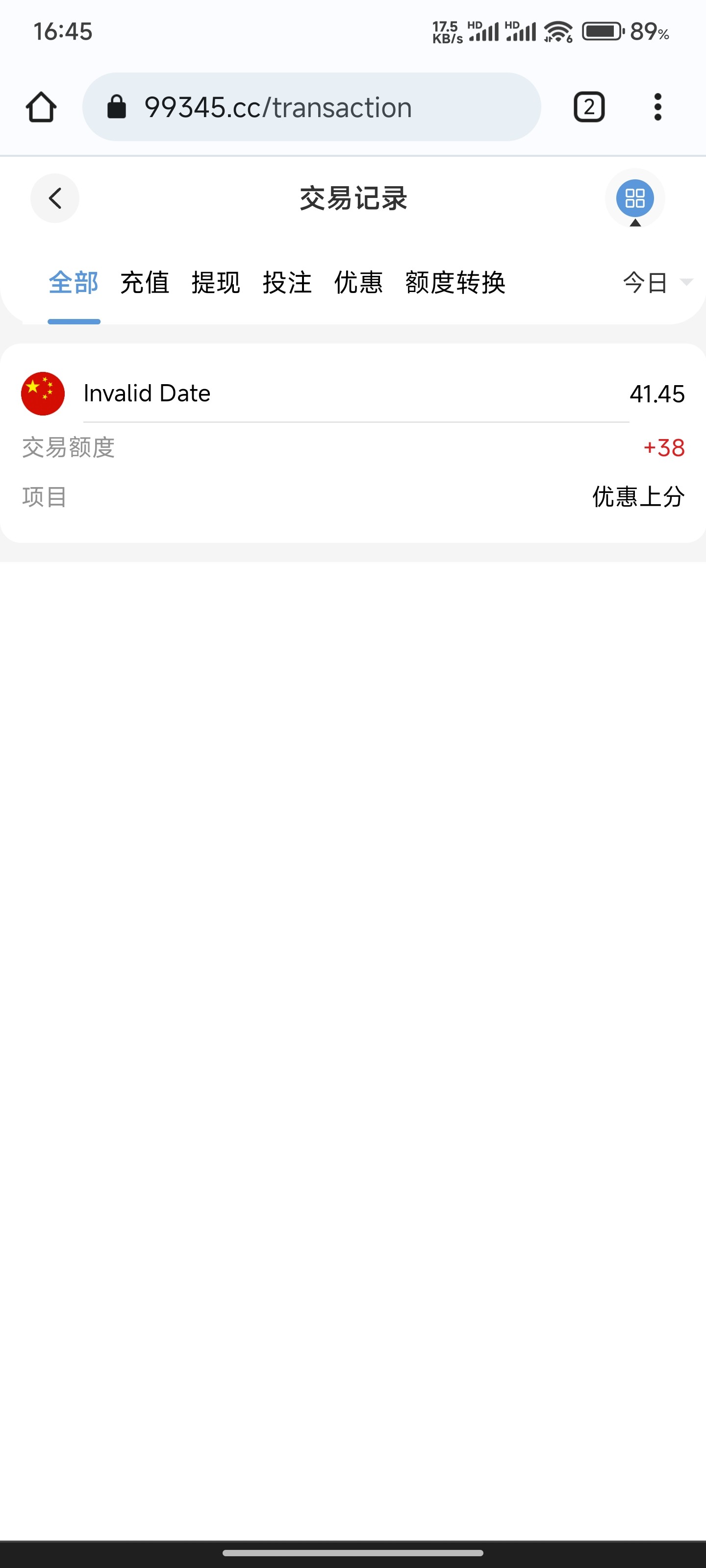Open the browser overflow menu
The height and width of the screenshot is (1568, 706).
tap(657, 107)
